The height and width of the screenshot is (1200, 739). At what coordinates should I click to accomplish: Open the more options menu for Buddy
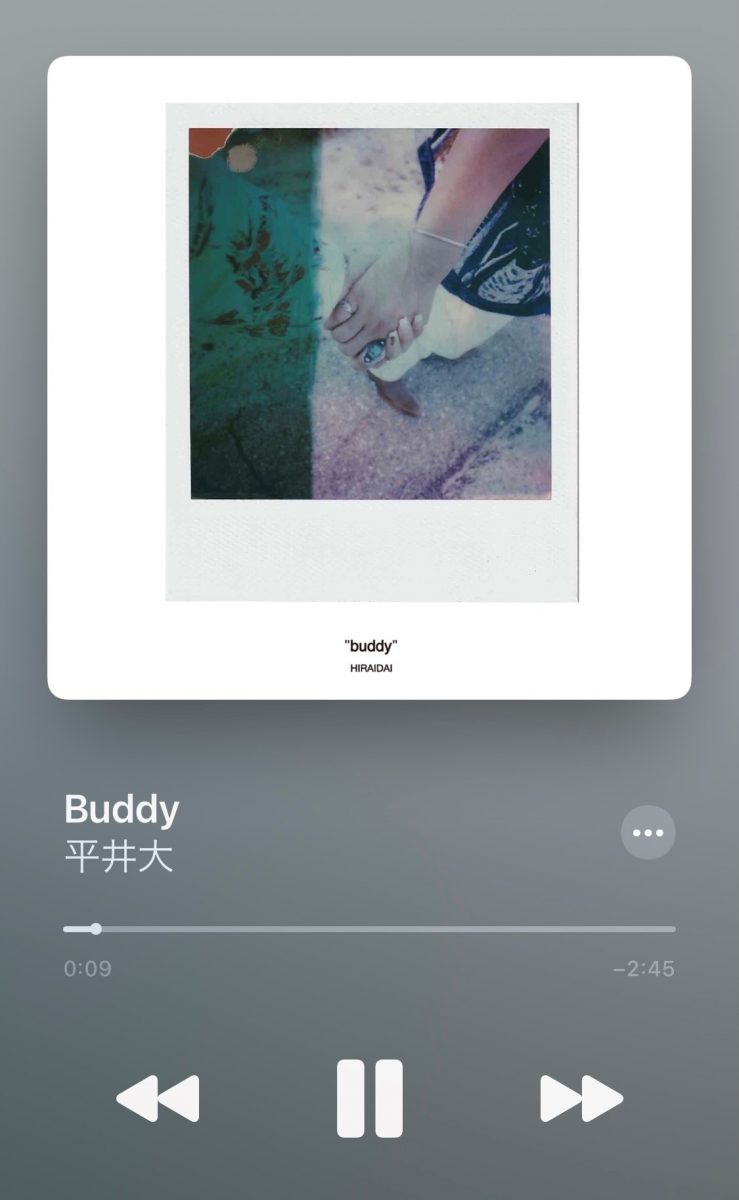point(648,832)
